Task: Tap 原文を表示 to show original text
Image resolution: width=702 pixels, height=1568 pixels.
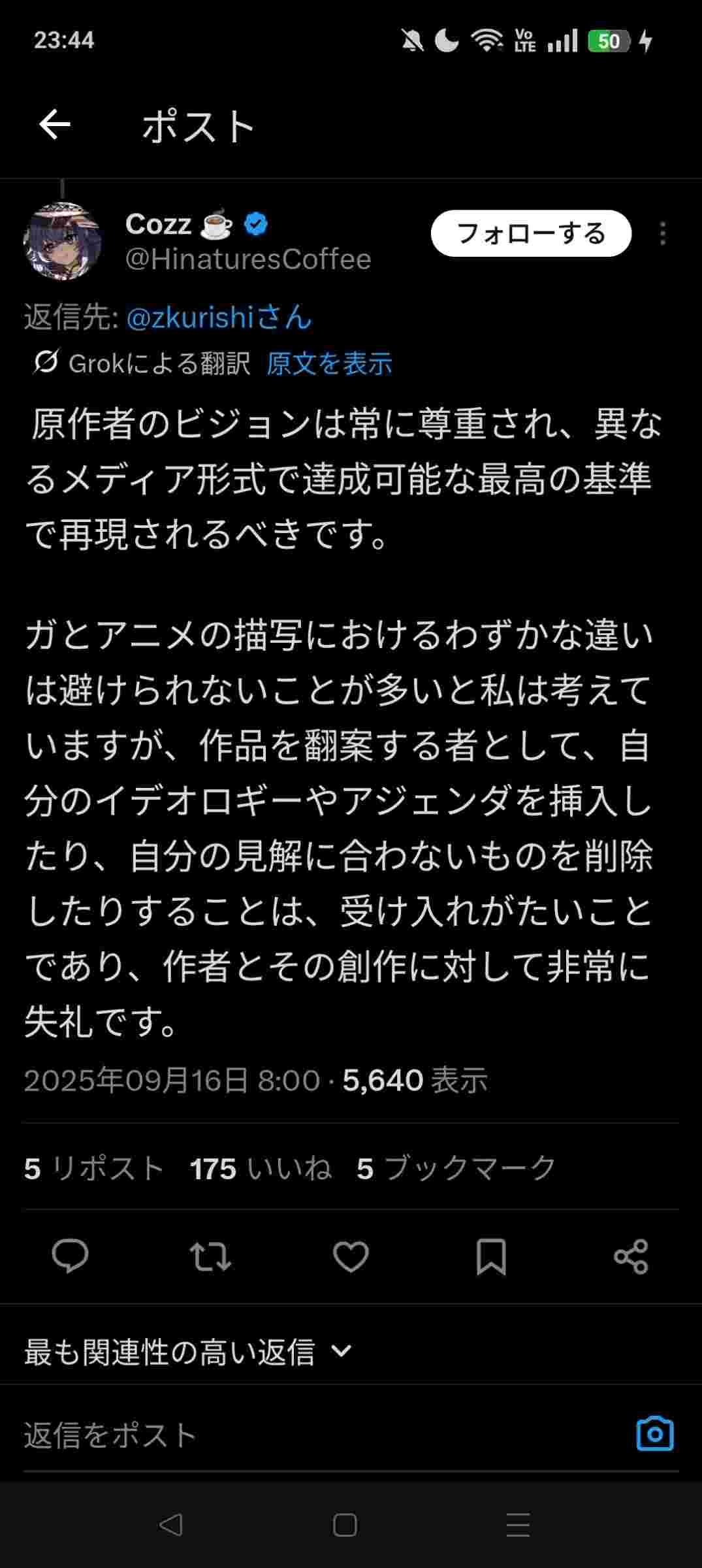Action: coord(329,364)
